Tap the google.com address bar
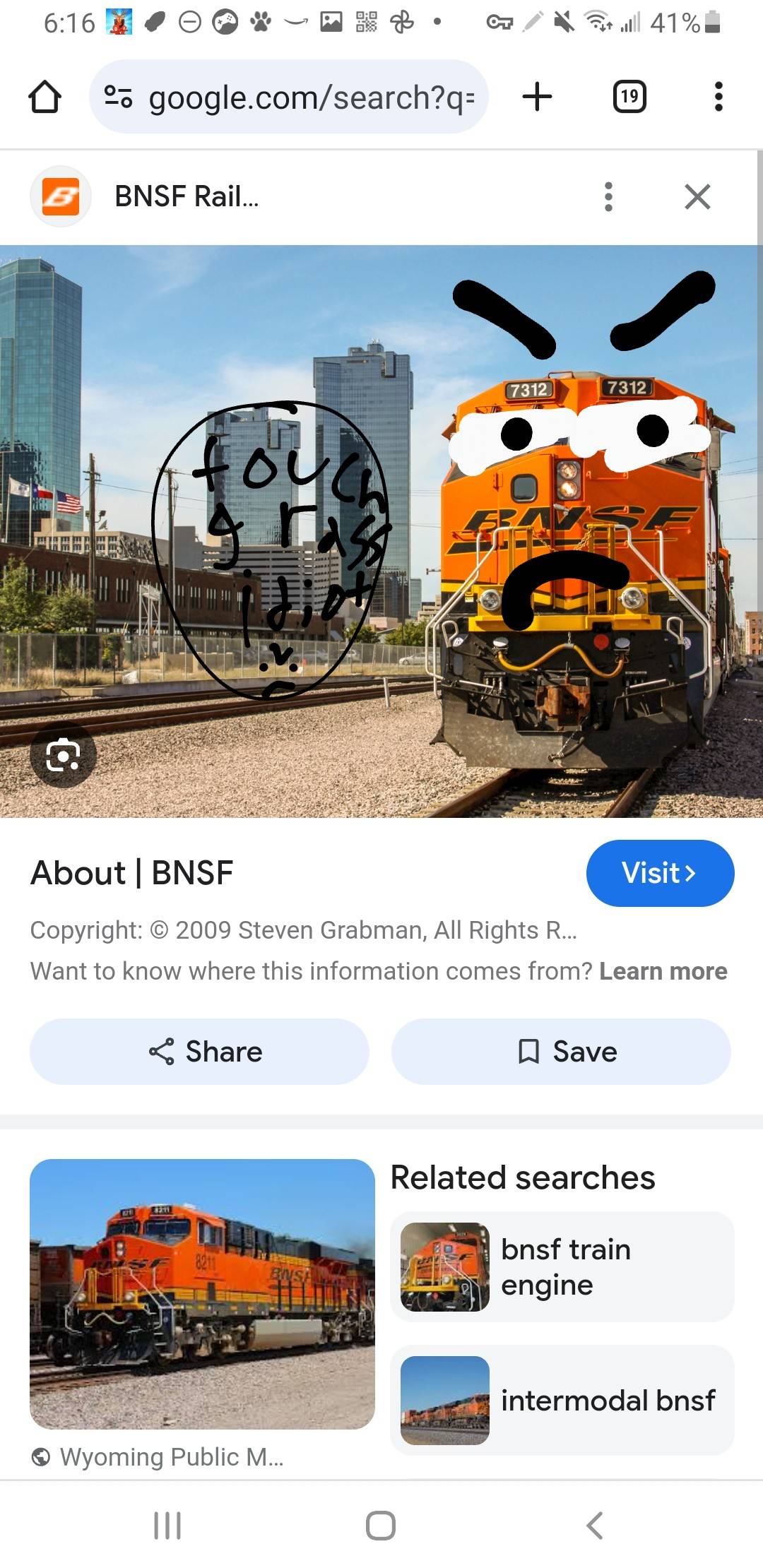The image size is (763, 1568). 290,97
